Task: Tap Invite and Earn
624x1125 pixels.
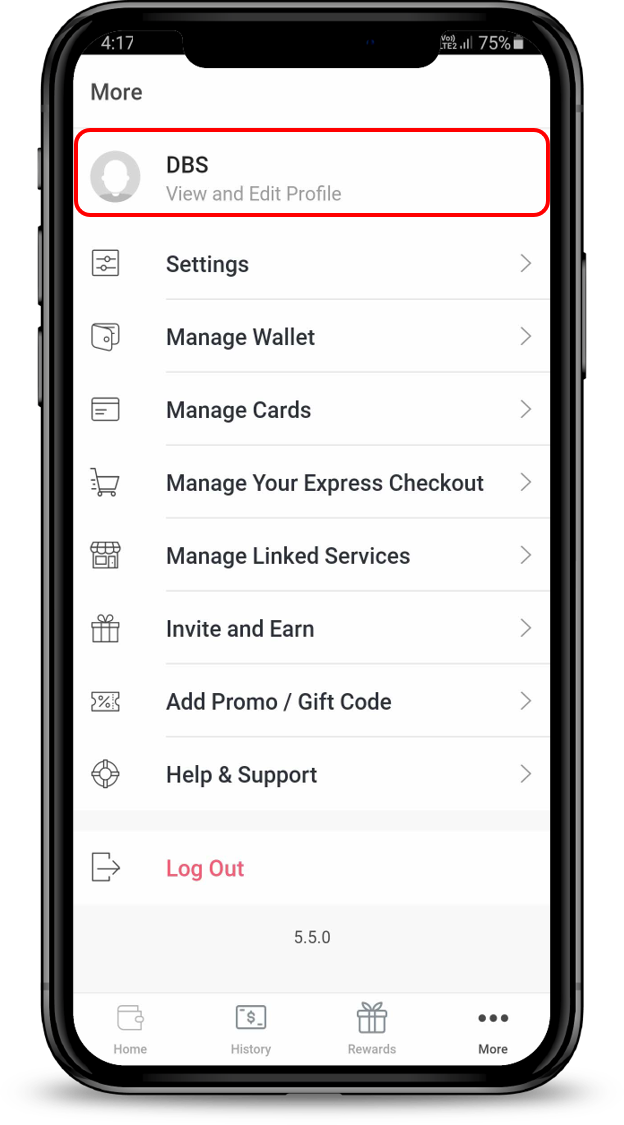Action: [x=311, y=629]
